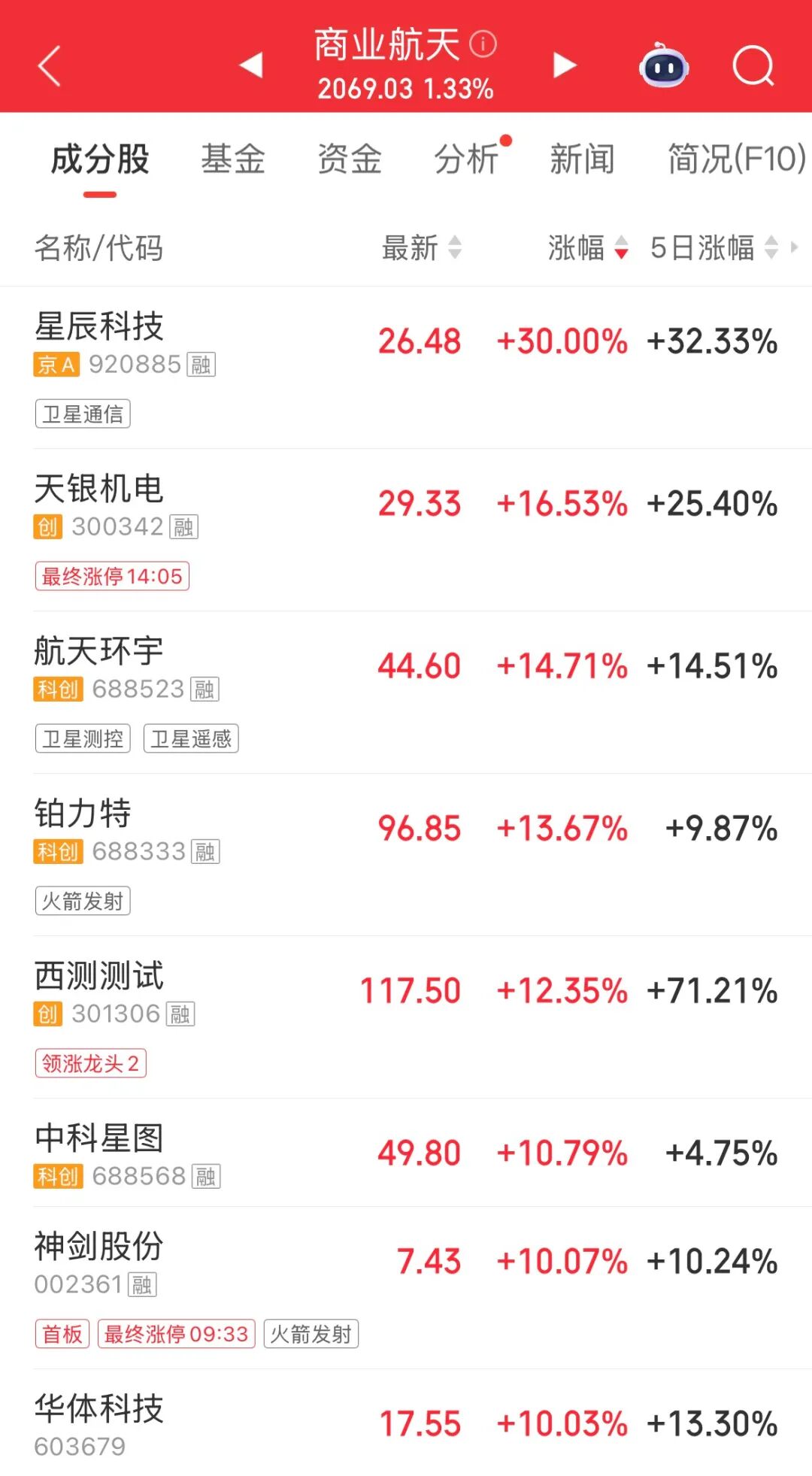The width and height of the screenshot is (812, 1476).
Task: Open stock 天银机电 details
Action: tap(99, 489)
